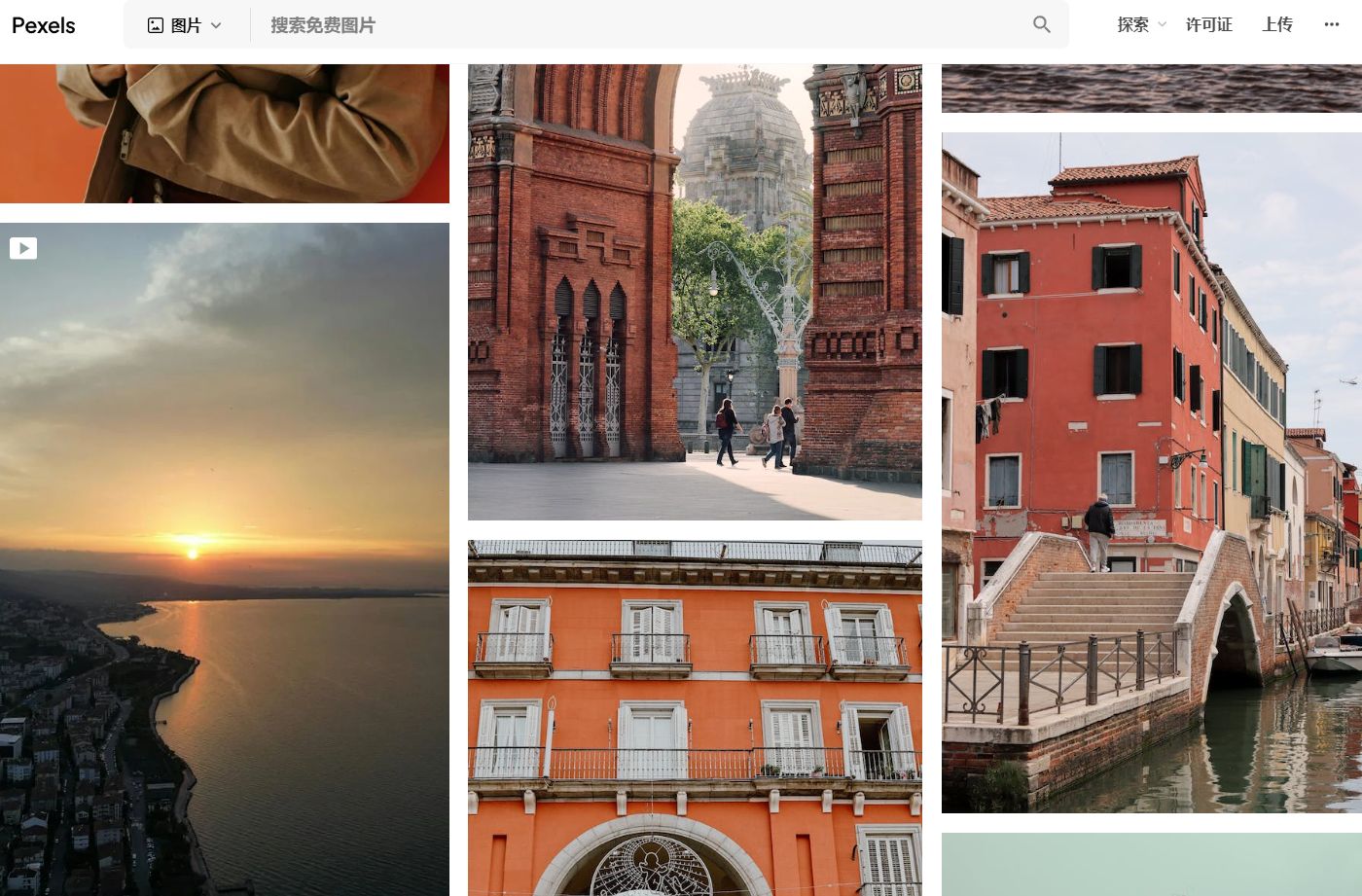The image size is (1362, 896).
Task: Open the red brick arch photo
Action: [x=695, y=292]
